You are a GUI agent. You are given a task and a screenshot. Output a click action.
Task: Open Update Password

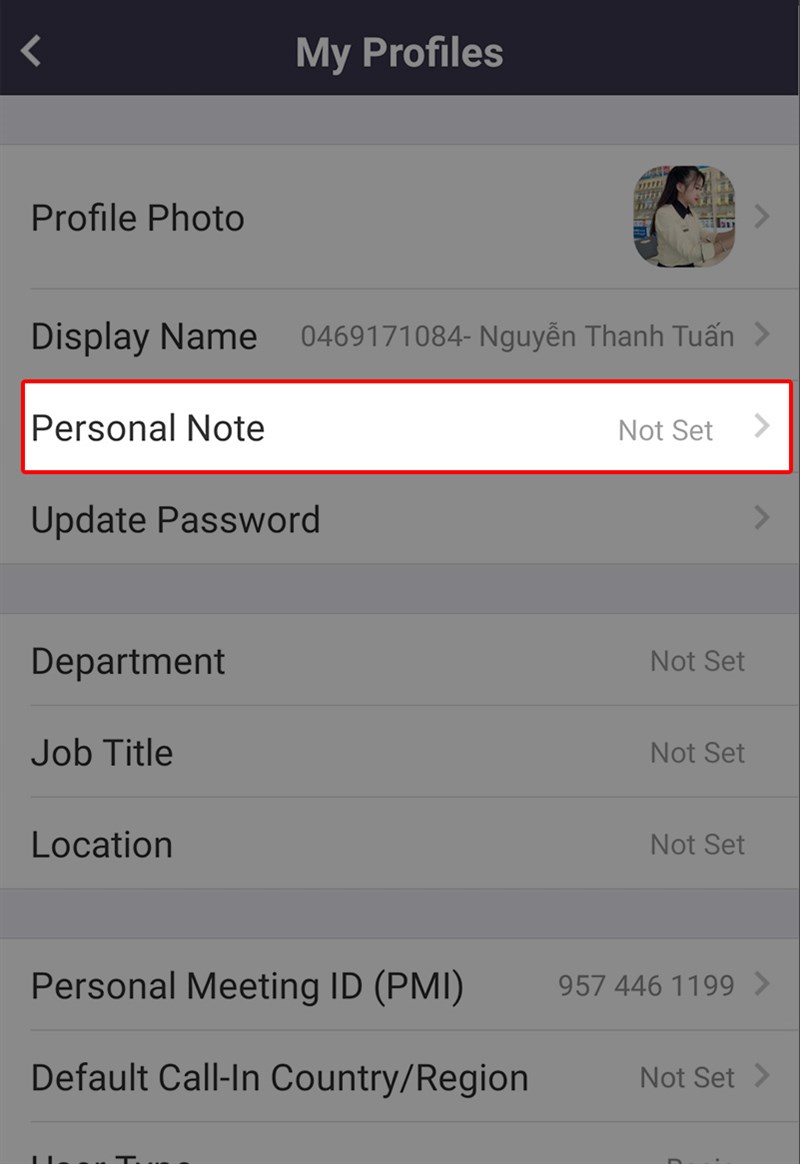coord(400,519)
